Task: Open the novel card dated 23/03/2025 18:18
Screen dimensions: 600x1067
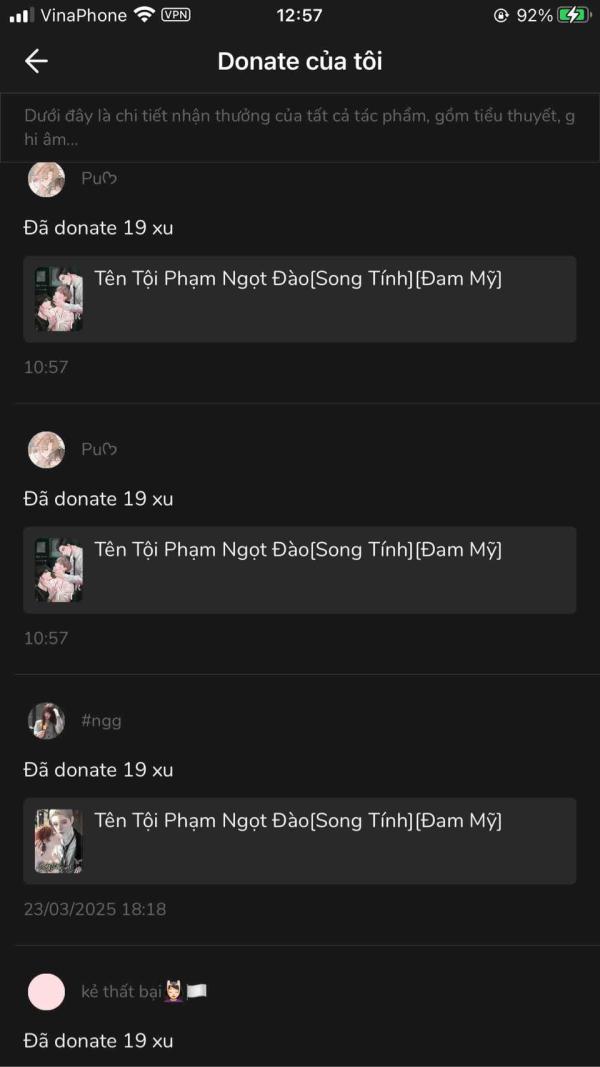Action: point(300,840)
